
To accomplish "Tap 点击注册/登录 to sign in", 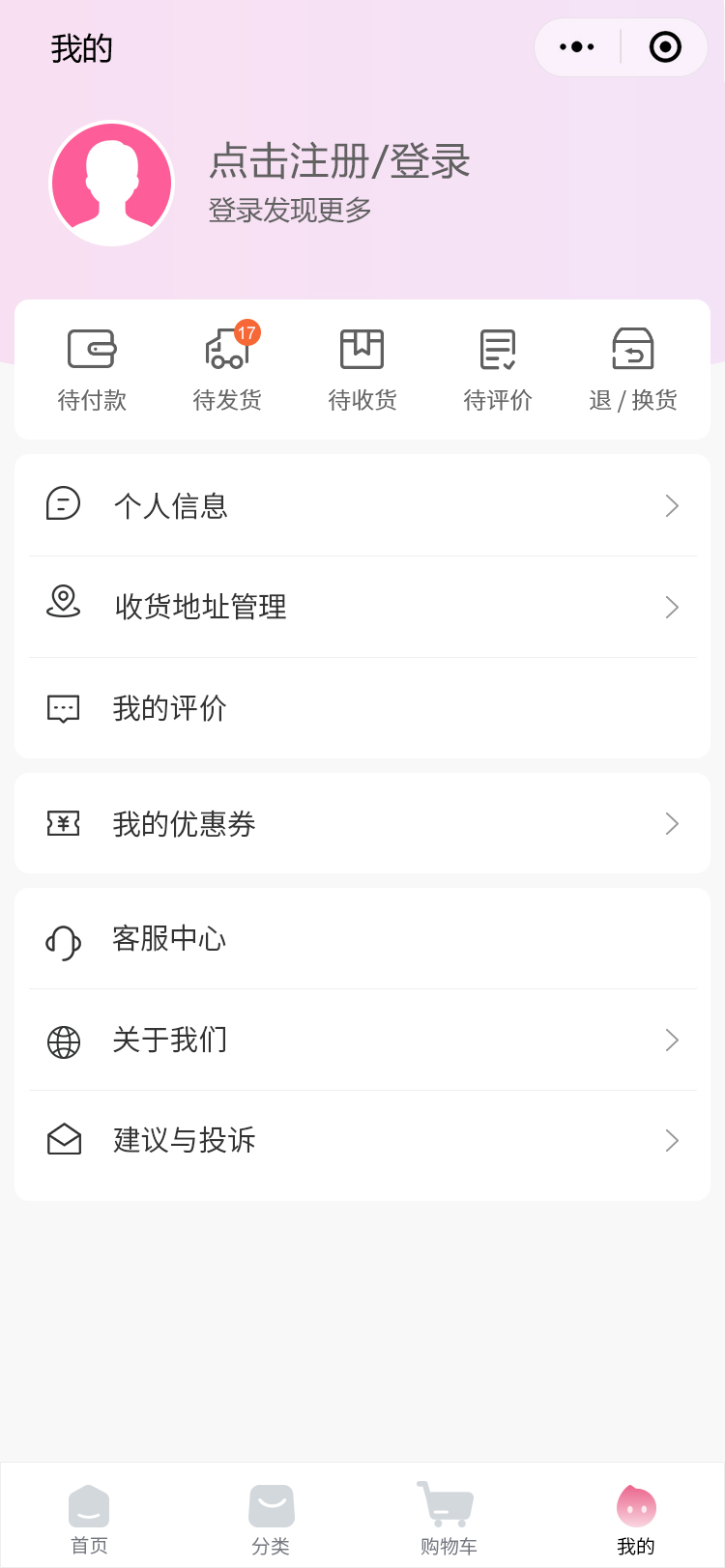I will click(339, 161).
